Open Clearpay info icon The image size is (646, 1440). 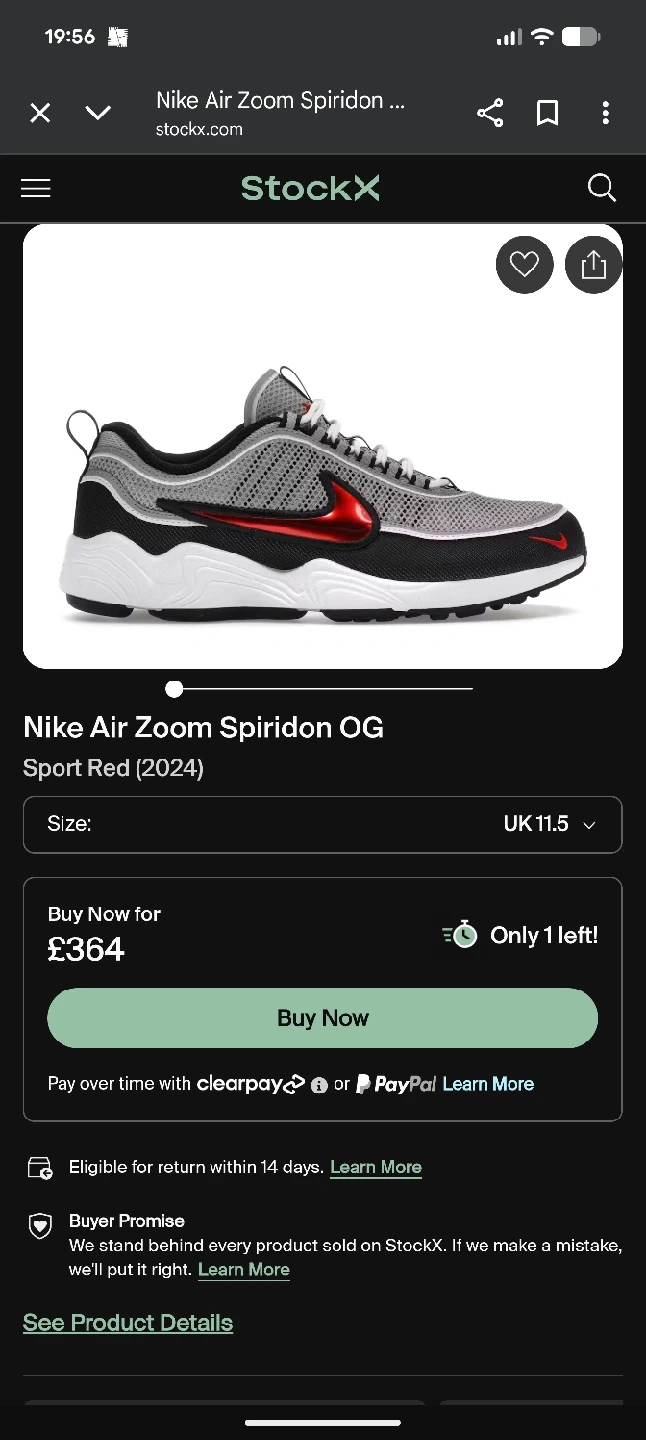[319, 1085]
